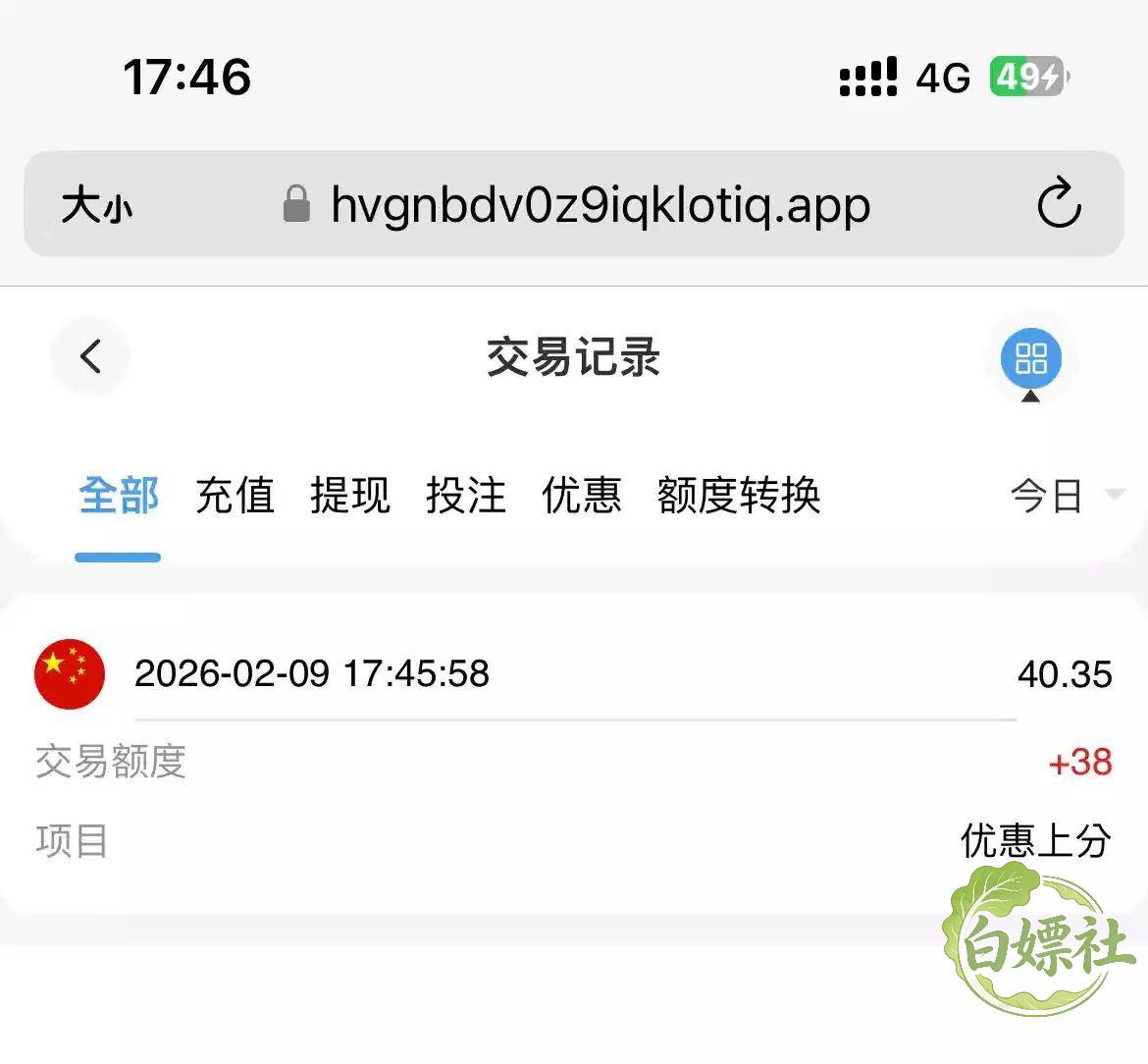Open the 大小 text size menu
This screenshot has width=1148, height=1064.
coord(97,204)
